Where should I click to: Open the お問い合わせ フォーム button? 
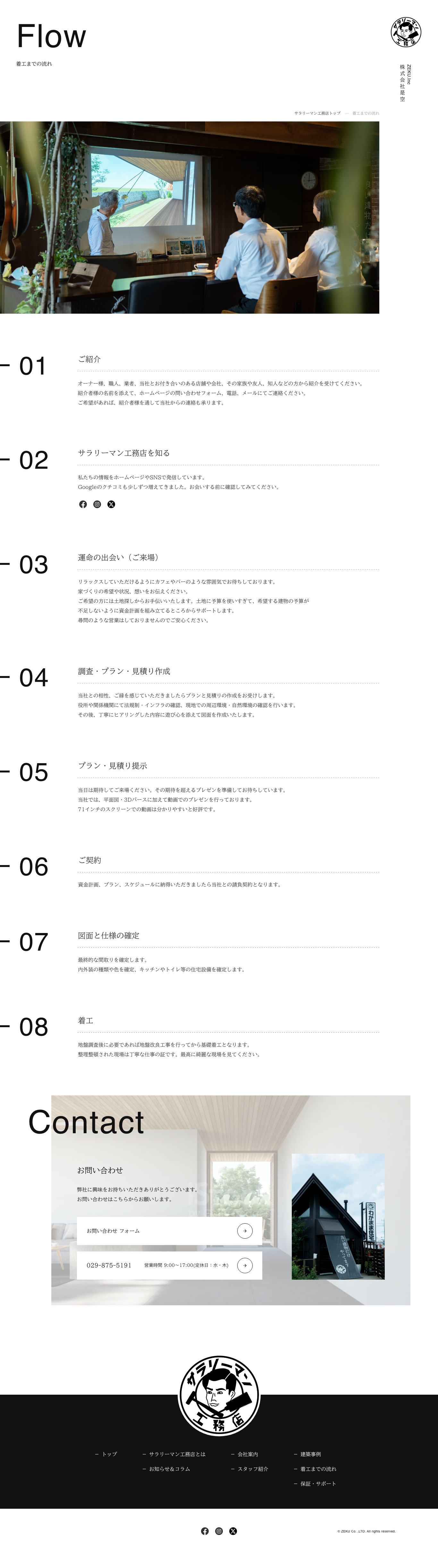coord(169,1231)
